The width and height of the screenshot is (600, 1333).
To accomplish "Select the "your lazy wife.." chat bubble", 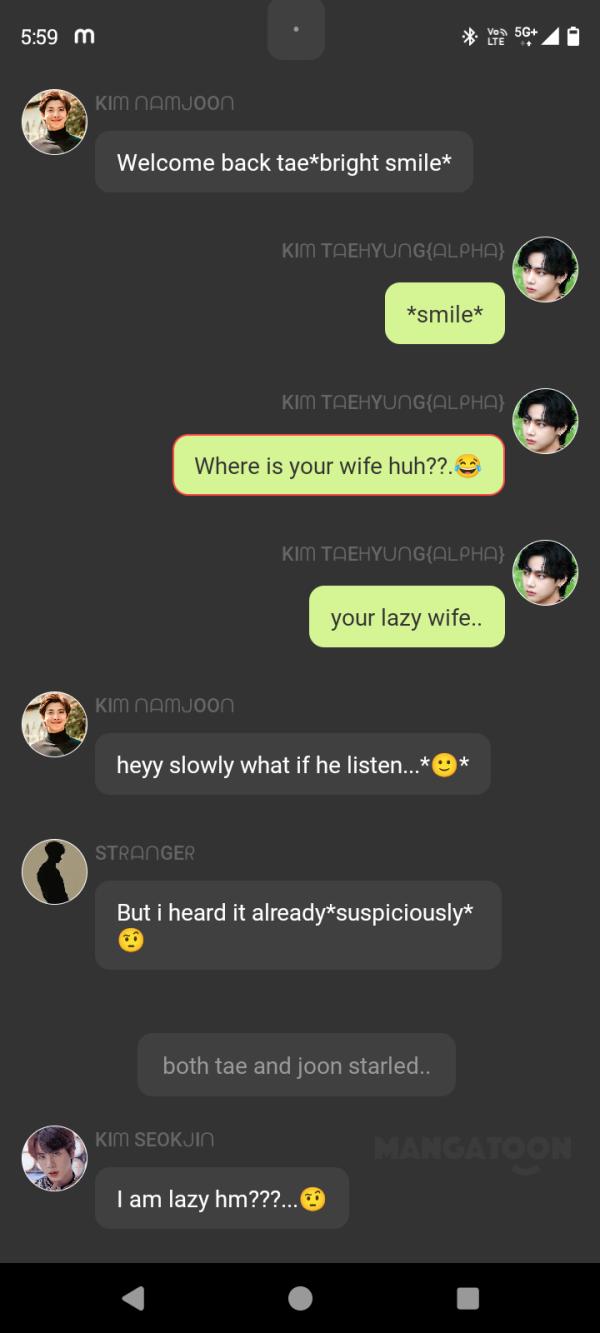I will click(x=406, y=617).
